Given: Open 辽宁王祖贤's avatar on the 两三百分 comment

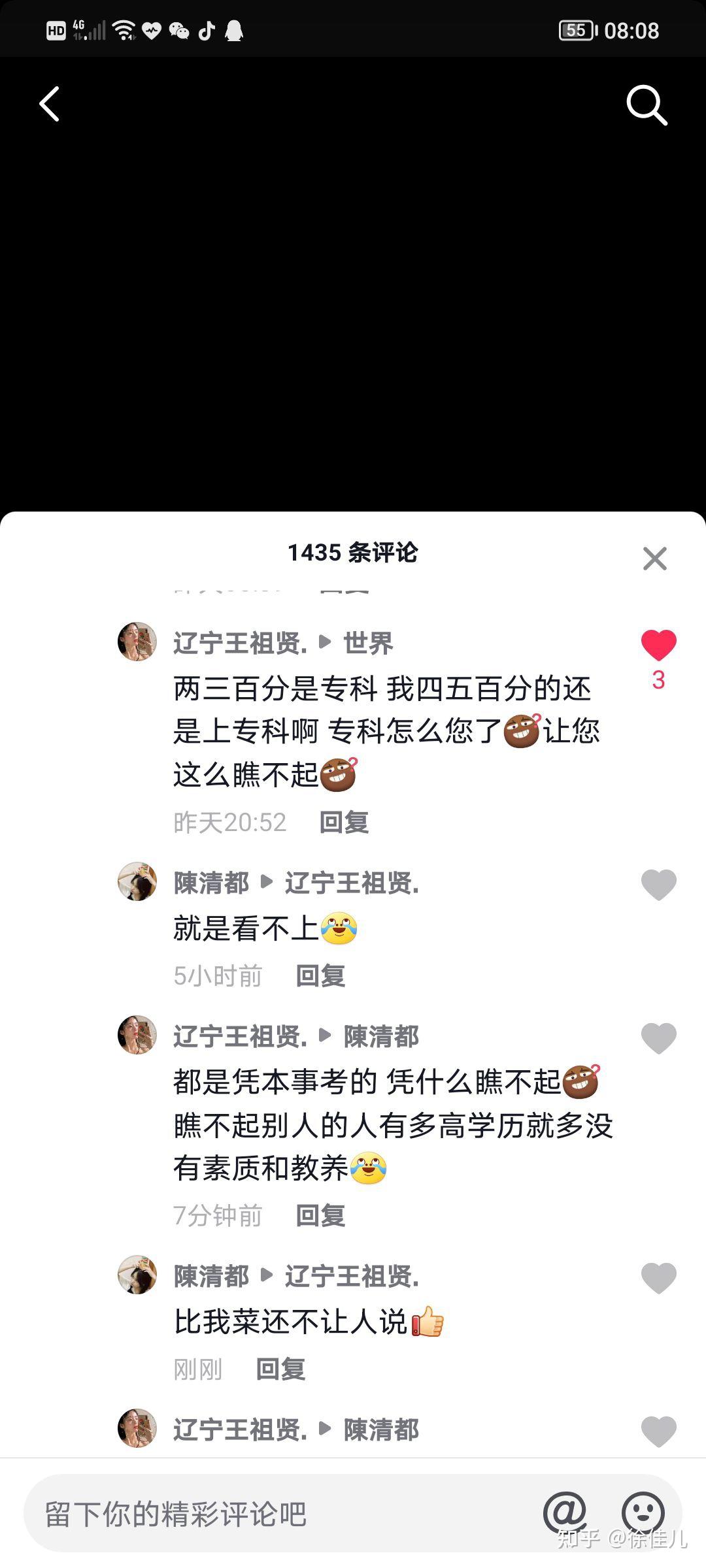Looking at the screenshot, I should click(137, 642).
